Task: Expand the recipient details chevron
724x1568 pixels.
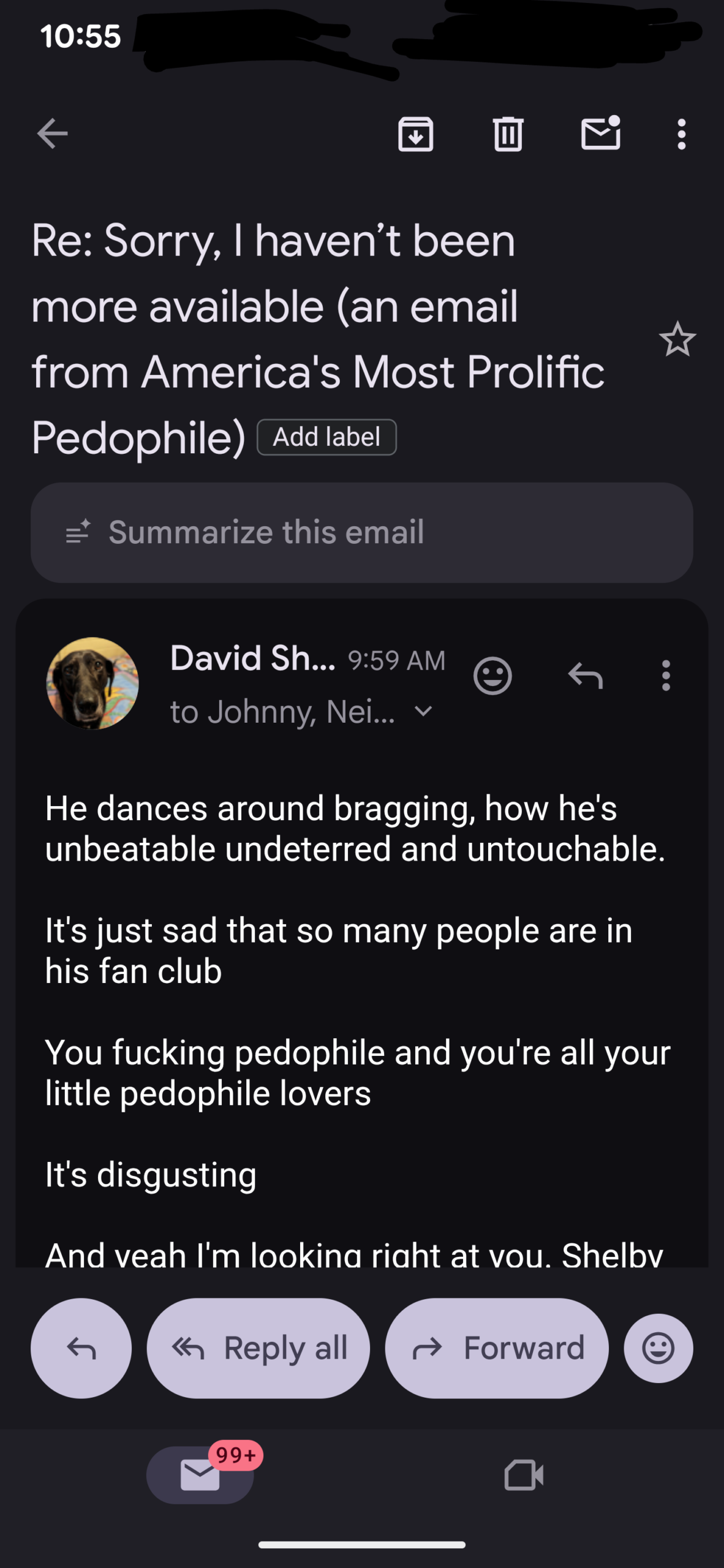Action: (423, 711)
